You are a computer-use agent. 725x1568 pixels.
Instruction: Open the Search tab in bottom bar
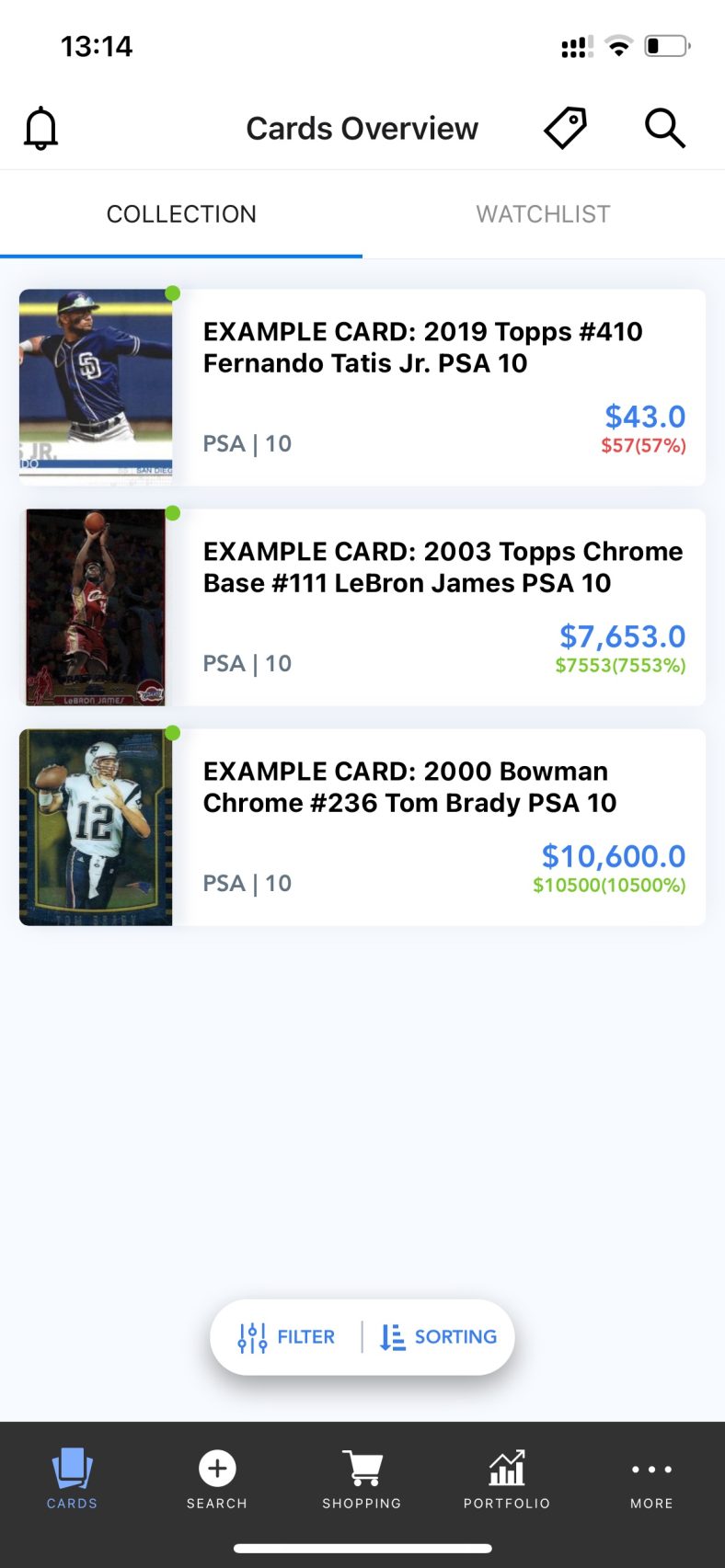[x=217, y=1479]
